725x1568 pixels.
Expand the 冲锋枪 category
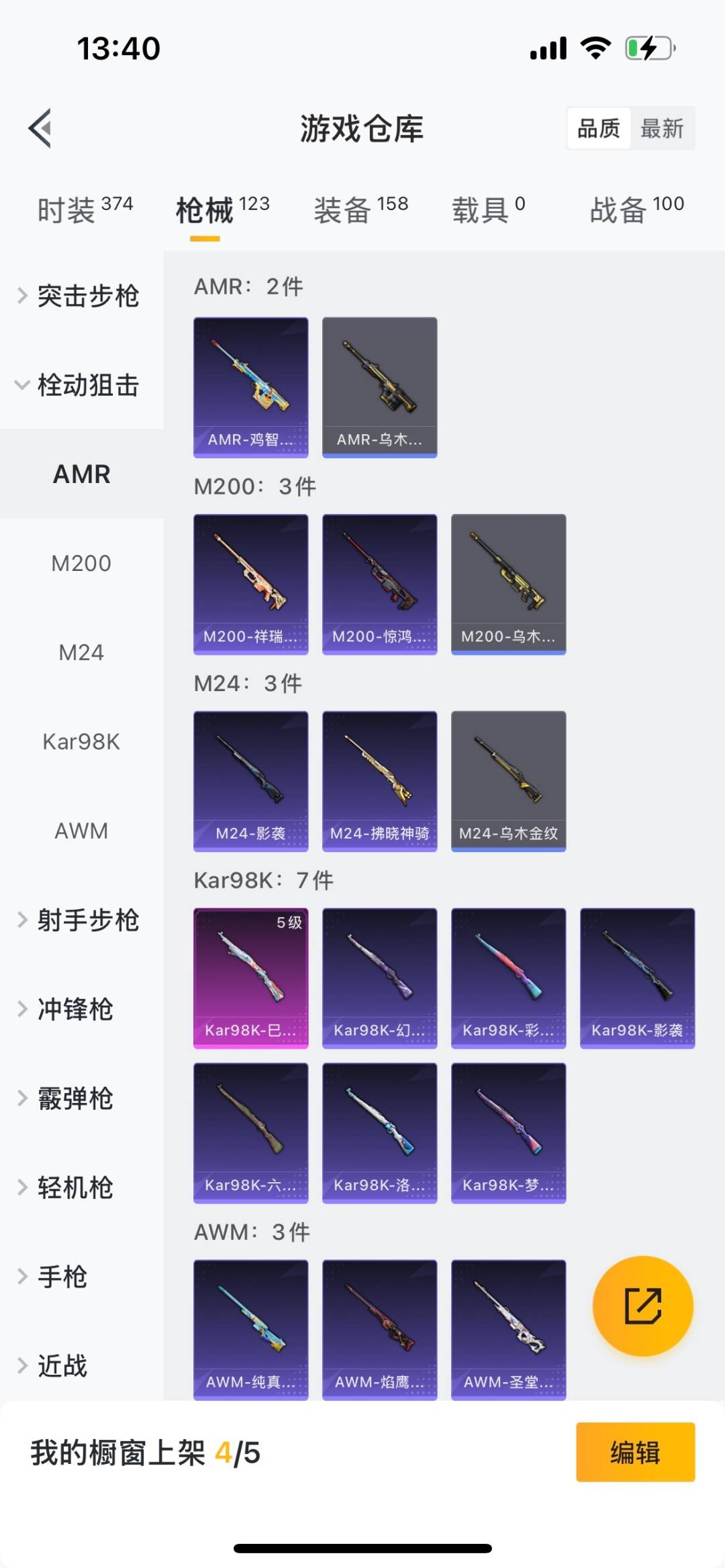click(74, 1009)
